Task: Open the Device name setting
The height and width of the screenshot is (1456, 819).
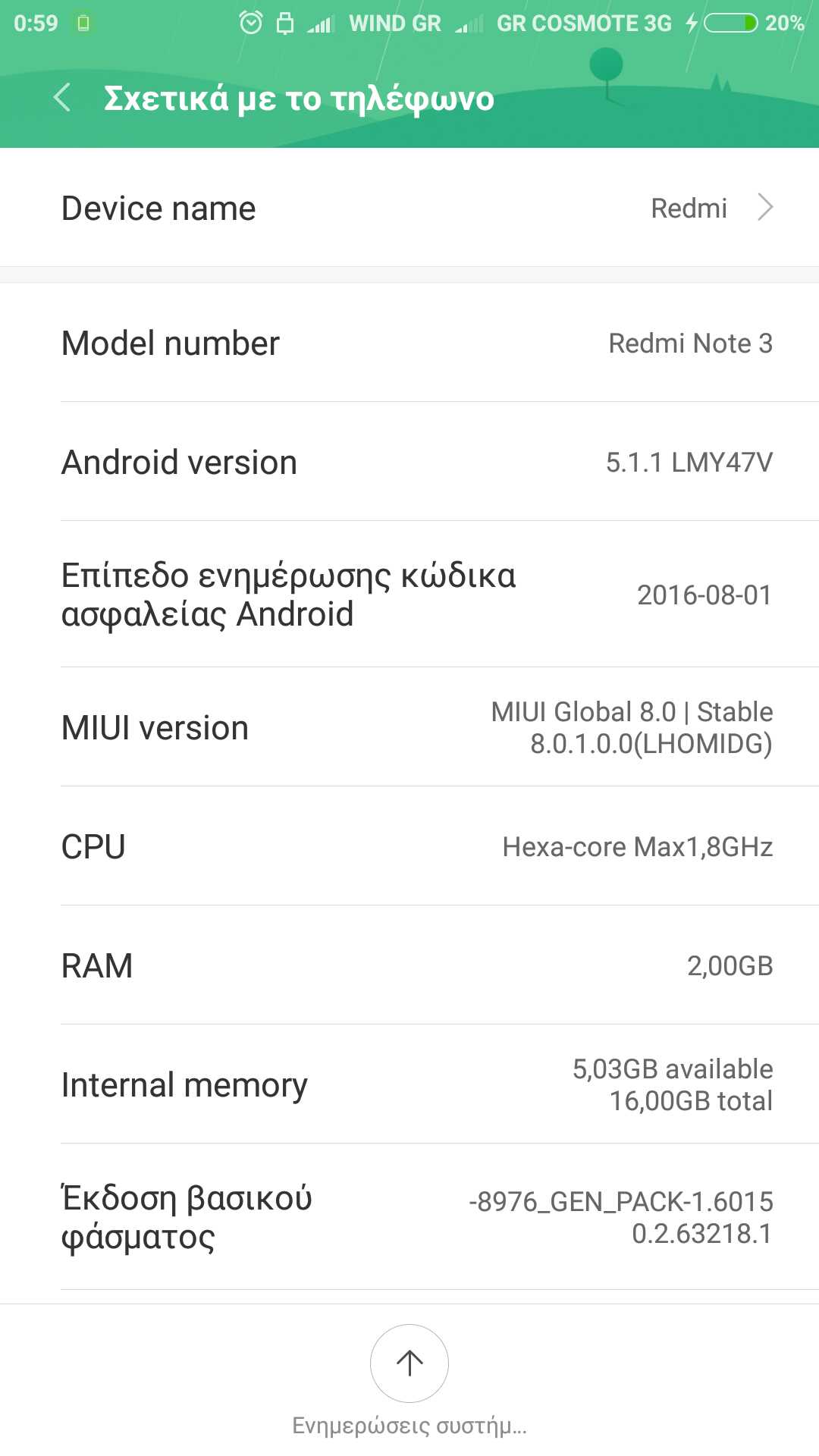Action: (x=409, y=208)
